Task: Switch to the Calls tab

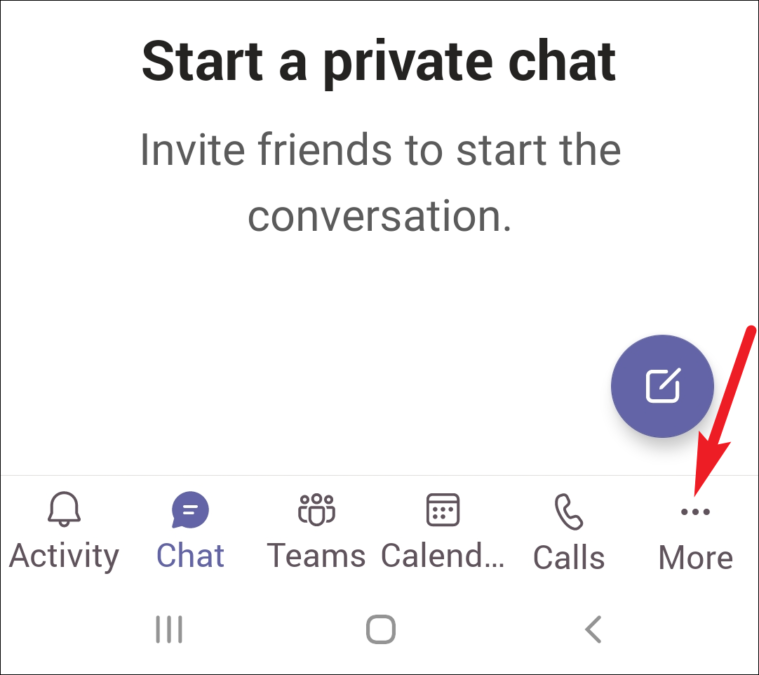Action: point(568,531)
